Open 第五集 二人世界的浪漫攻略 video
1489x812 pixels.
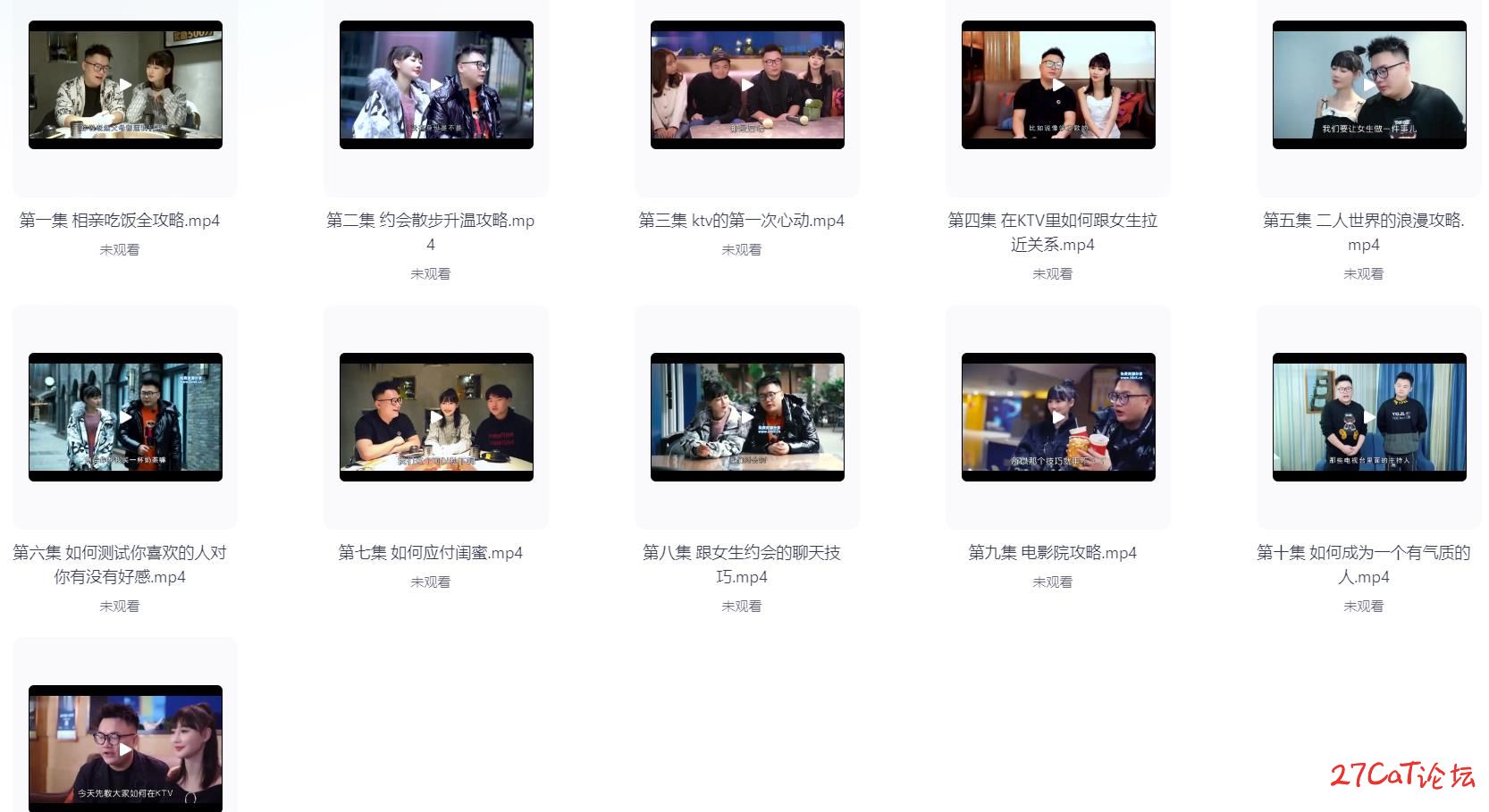click(1369, 85)
